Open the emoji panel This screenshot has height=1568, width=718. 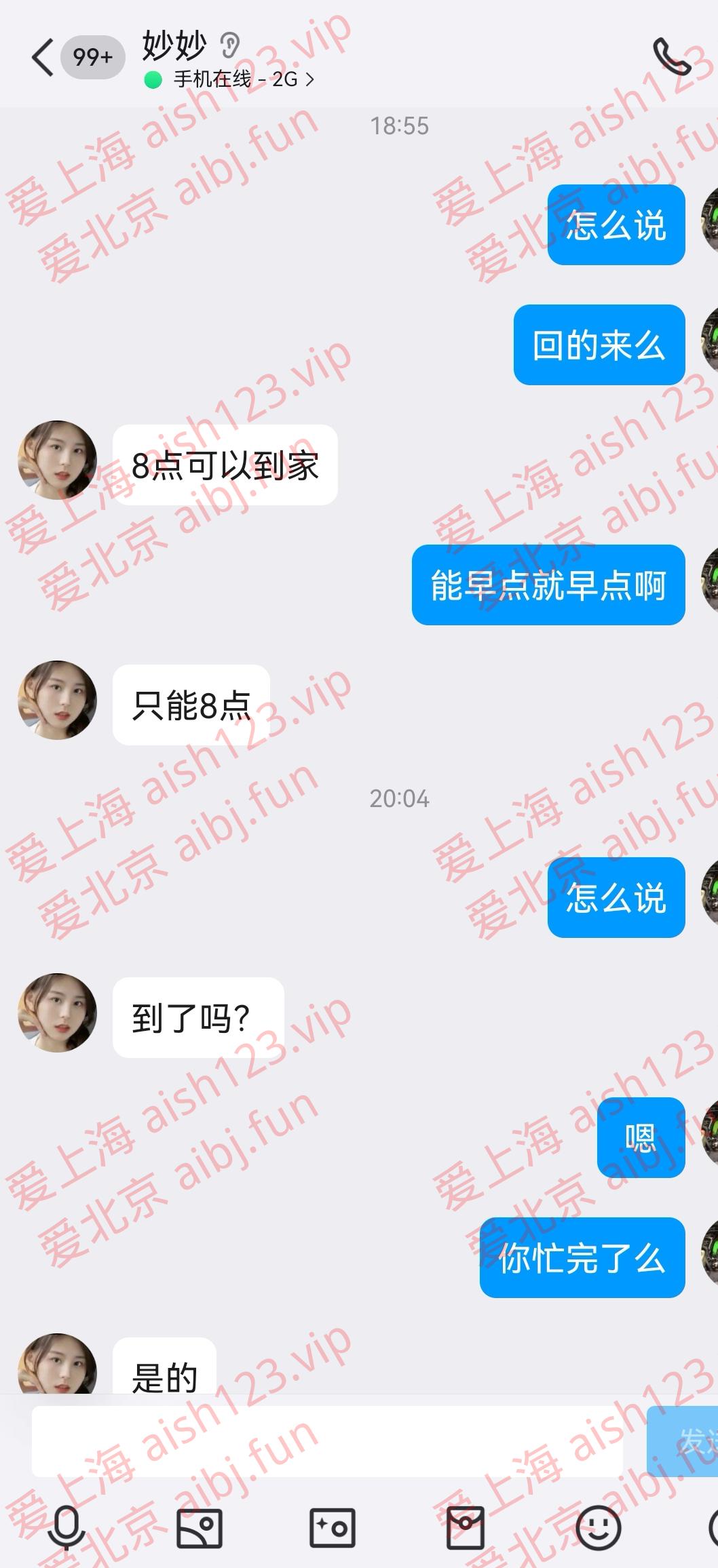point(598,1527)
